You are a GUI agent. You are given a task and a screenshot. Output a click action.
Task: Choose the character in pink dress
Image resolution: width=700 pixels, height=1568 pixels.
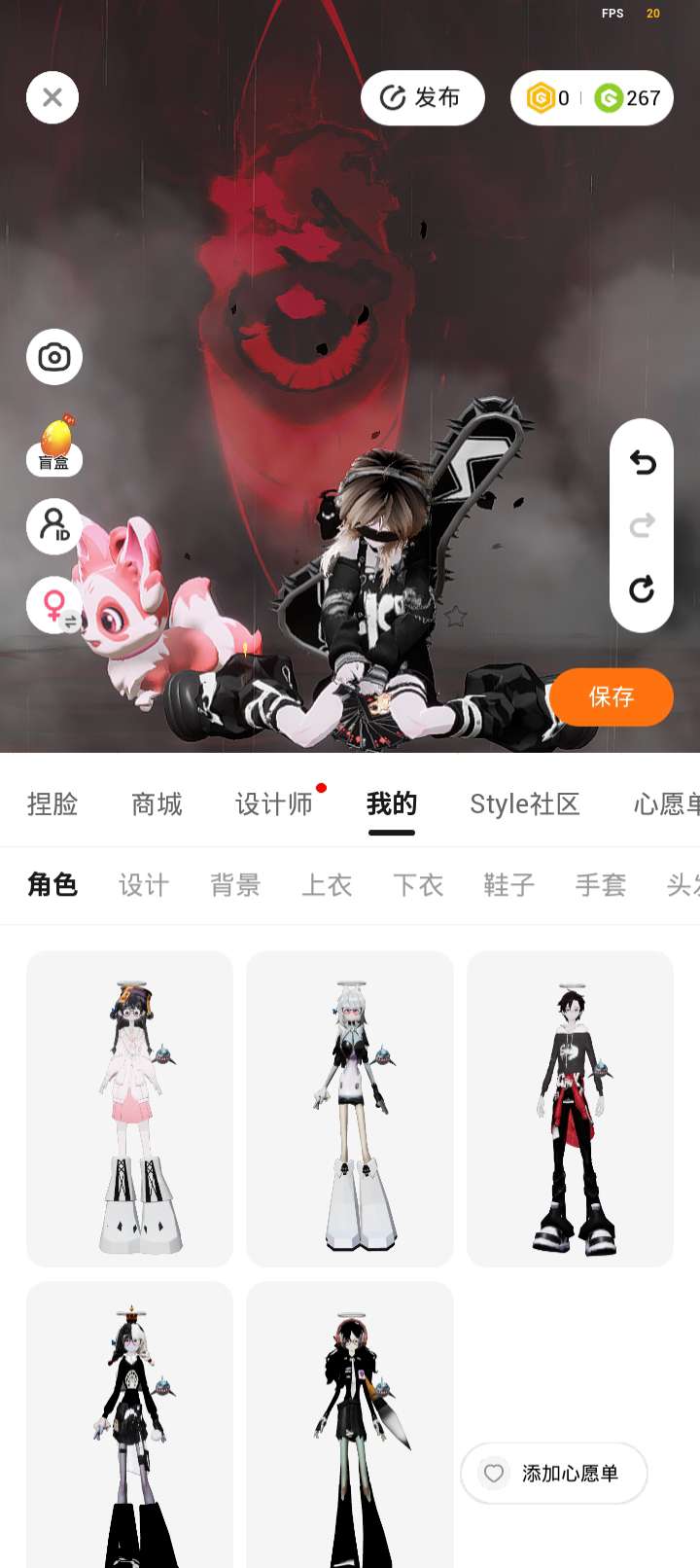point(130,1109)
